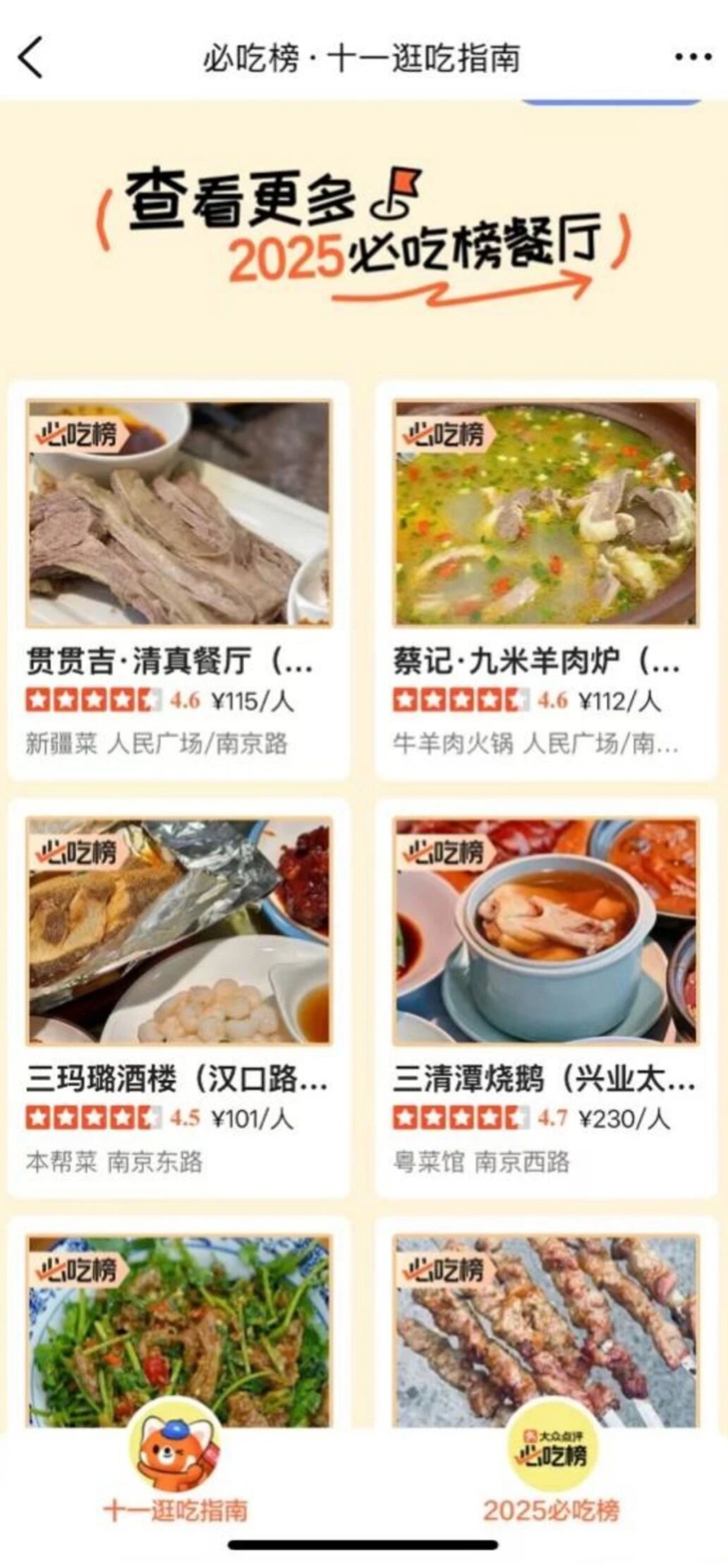This screenshot has width=728, height=1568.
Task: Select the 三清潭烧鹅 restaurant card
Action: click(x=545, y=997)
